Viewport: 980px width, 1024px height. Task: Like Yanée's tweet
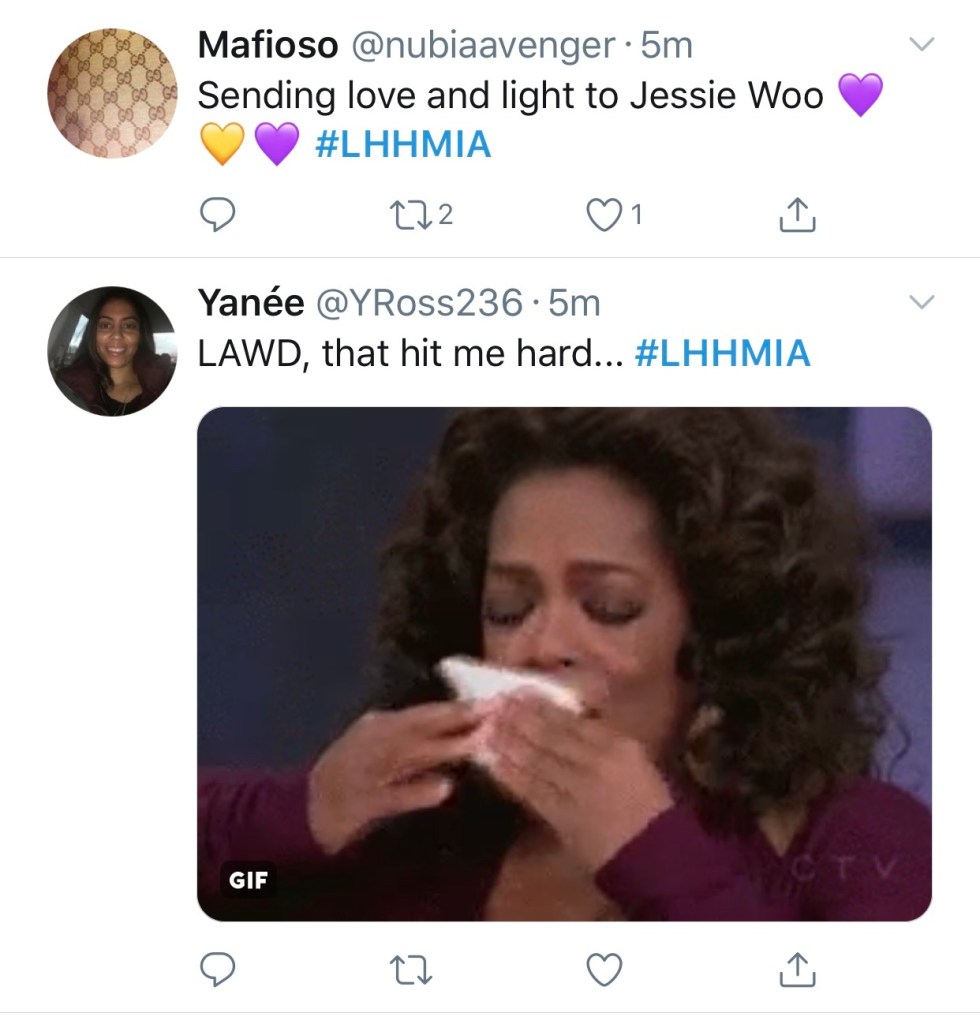pyautogui.click(x=604, y=967)
